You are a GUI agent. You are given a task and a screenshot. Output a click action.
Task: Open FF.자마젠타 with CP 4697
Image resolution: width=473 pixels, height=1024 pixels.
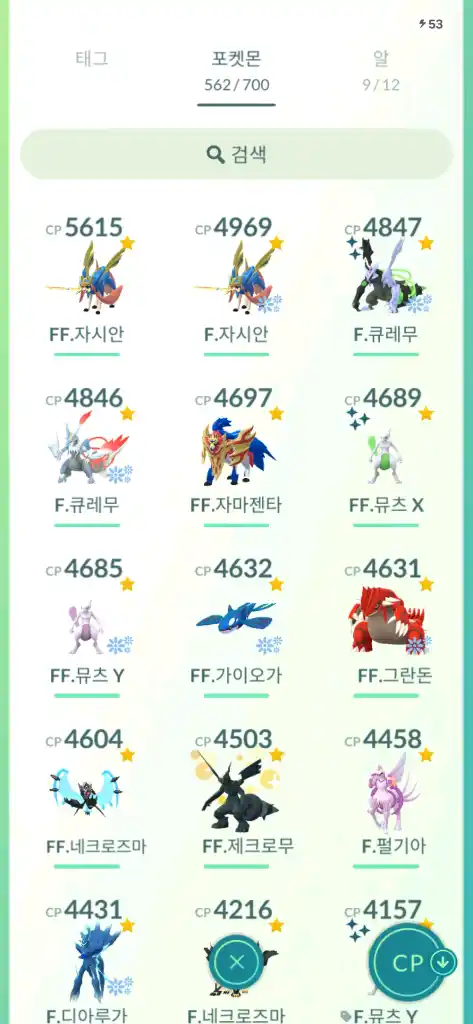coord(236,455)
